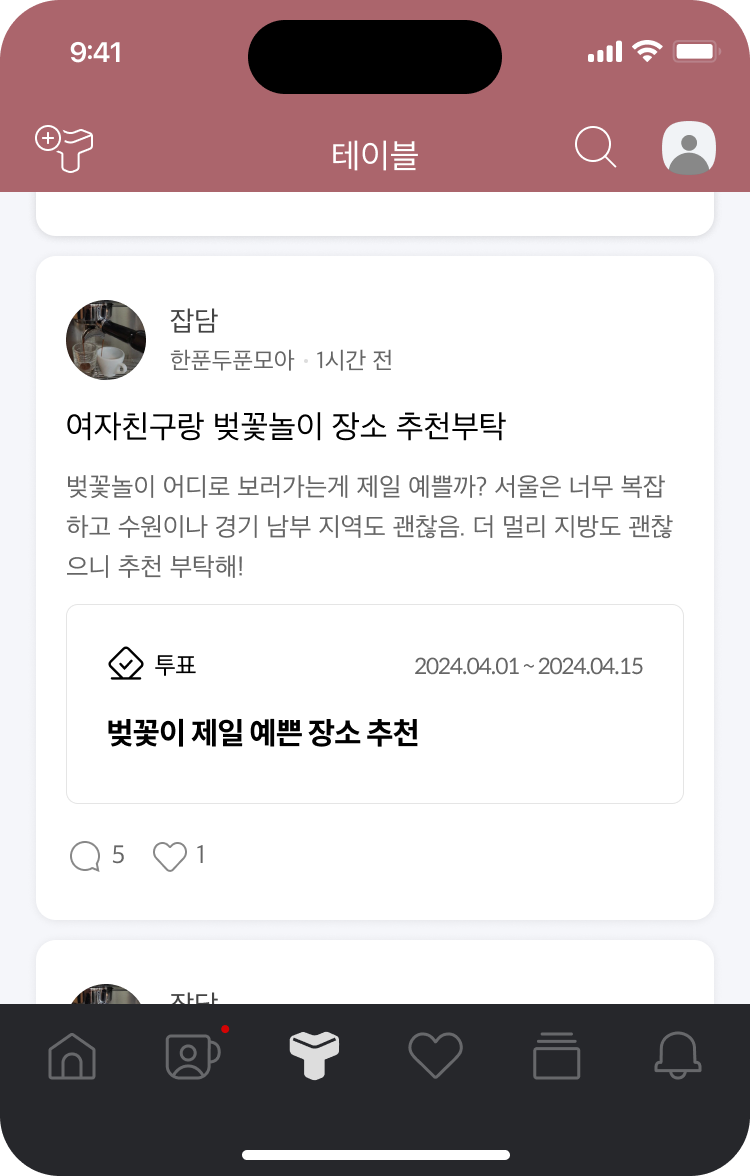The image size is (750, 1176).
Task: Open liked content via the heart nav icon
Action: point(435,1053)
